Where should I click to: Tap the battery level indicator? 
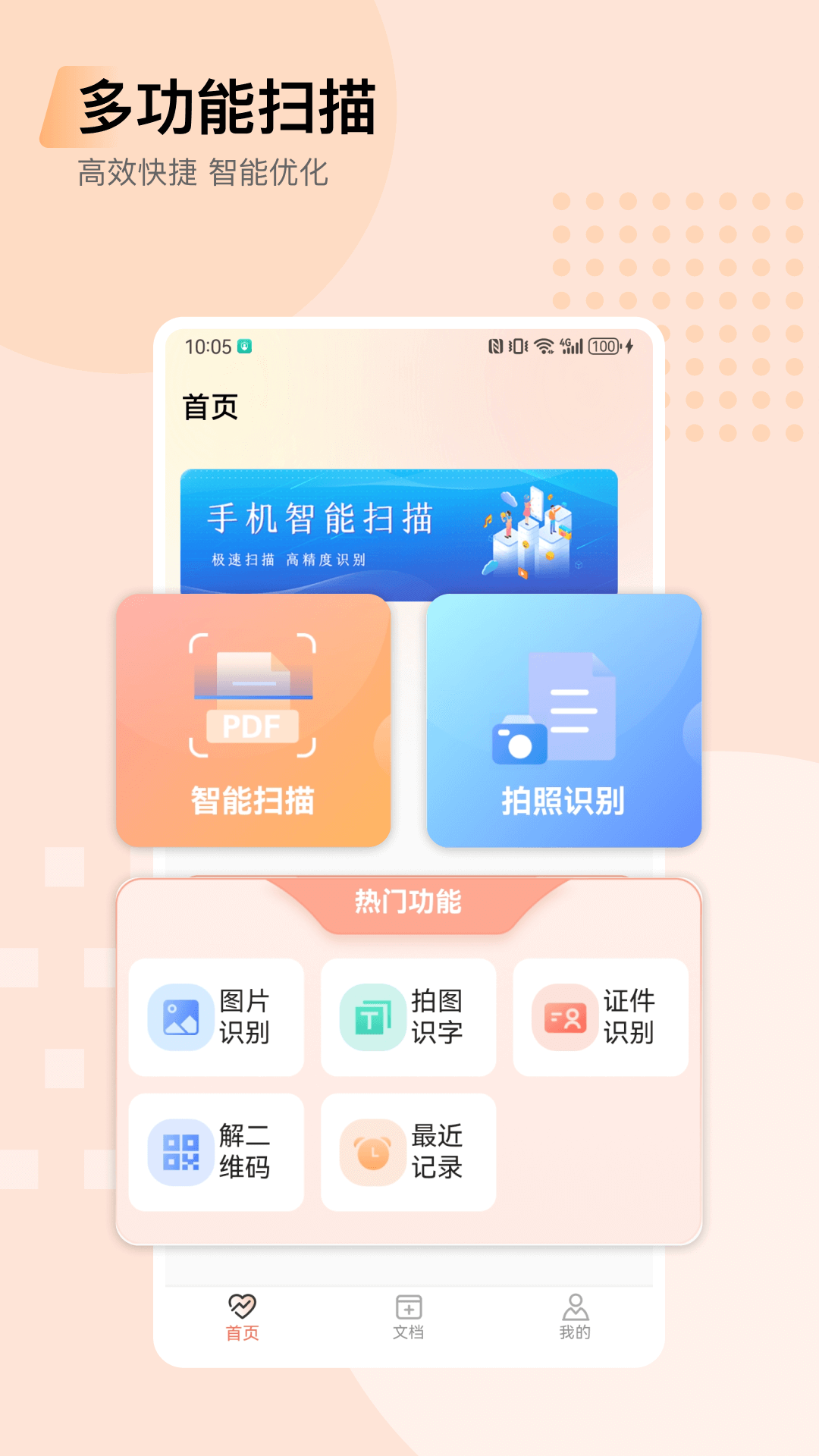tap(602, 346)
